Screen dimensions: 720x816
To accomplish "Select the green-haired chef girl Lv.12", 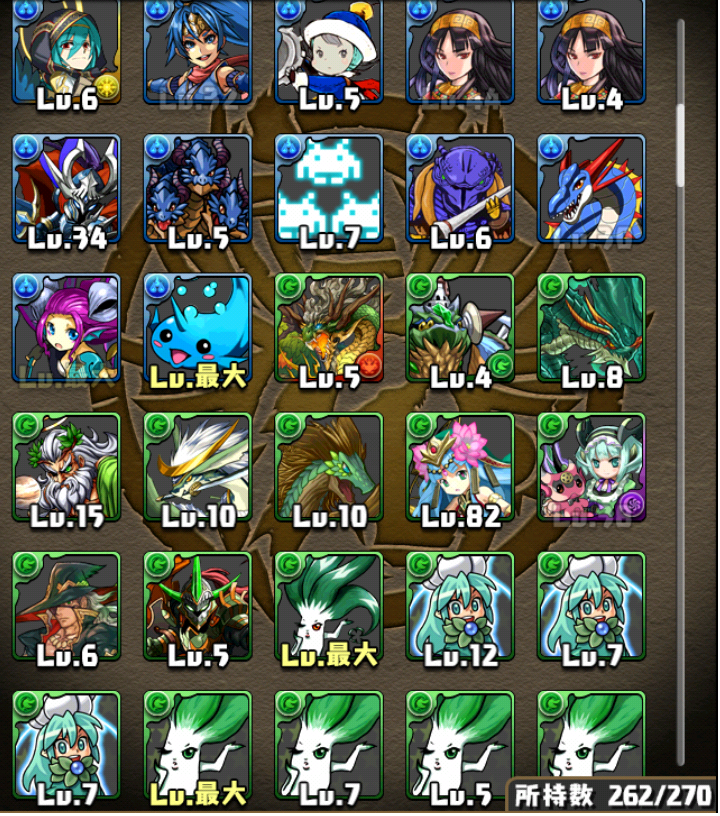I will click(459, 606).
